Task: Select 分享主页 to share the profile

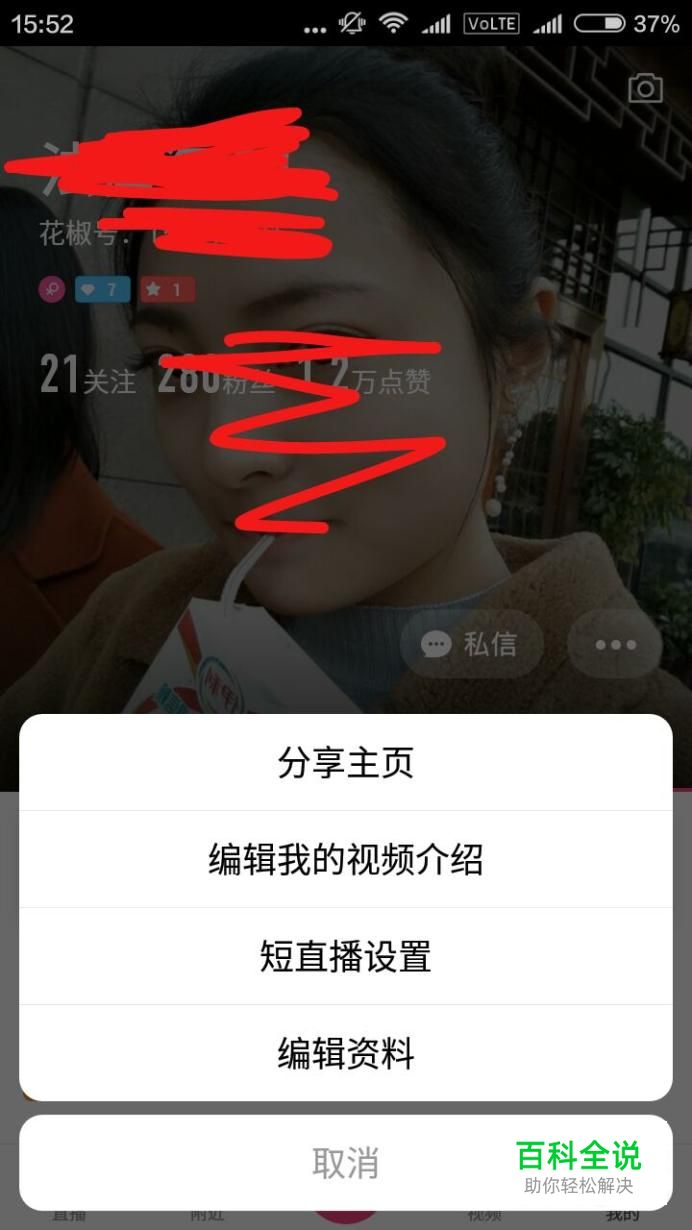Action: pyautogui.click(x=345, y=763)
